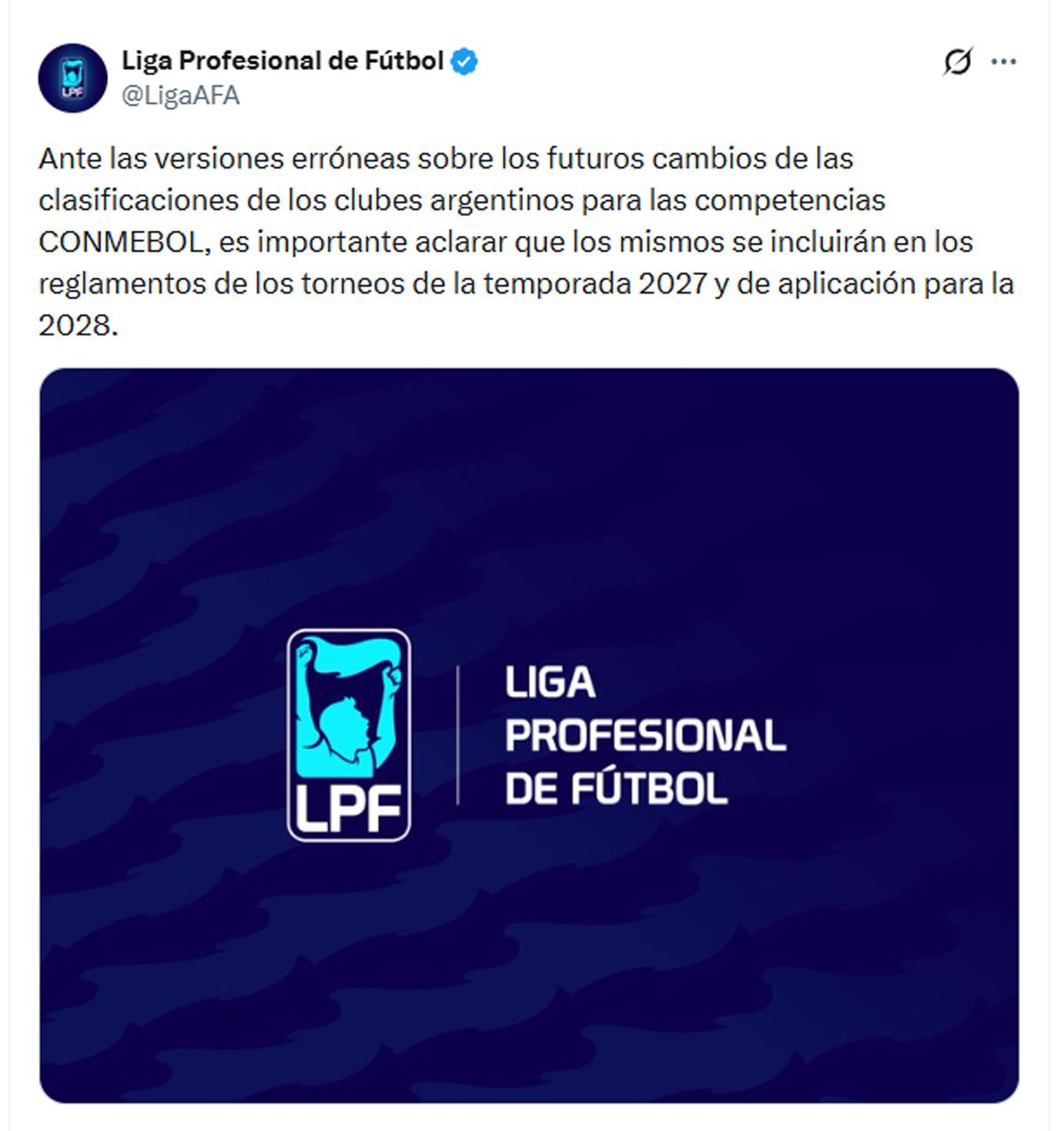Image resolution: width=1064 pixels, height=1131 pixels.
Task: Tap the Grok icon on the post
Action: [958, 62]
